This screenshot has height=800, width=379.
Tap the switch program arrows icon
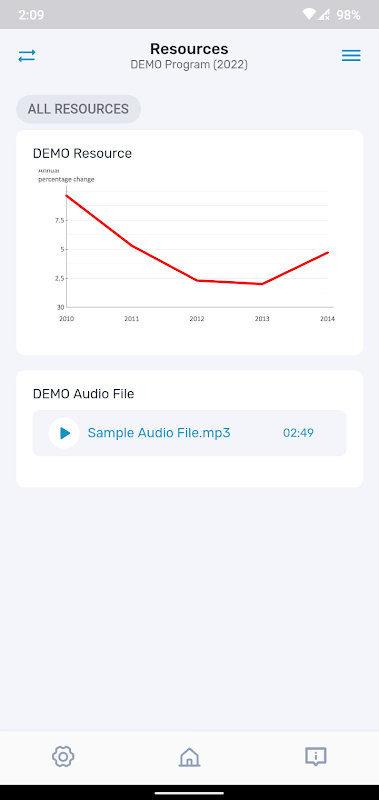pos(27,56)
